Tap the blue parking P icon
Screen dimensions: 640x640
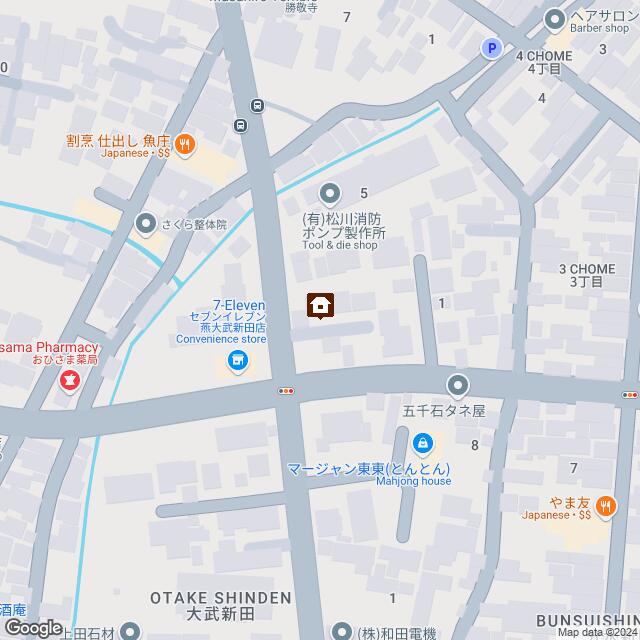point(491,47)
